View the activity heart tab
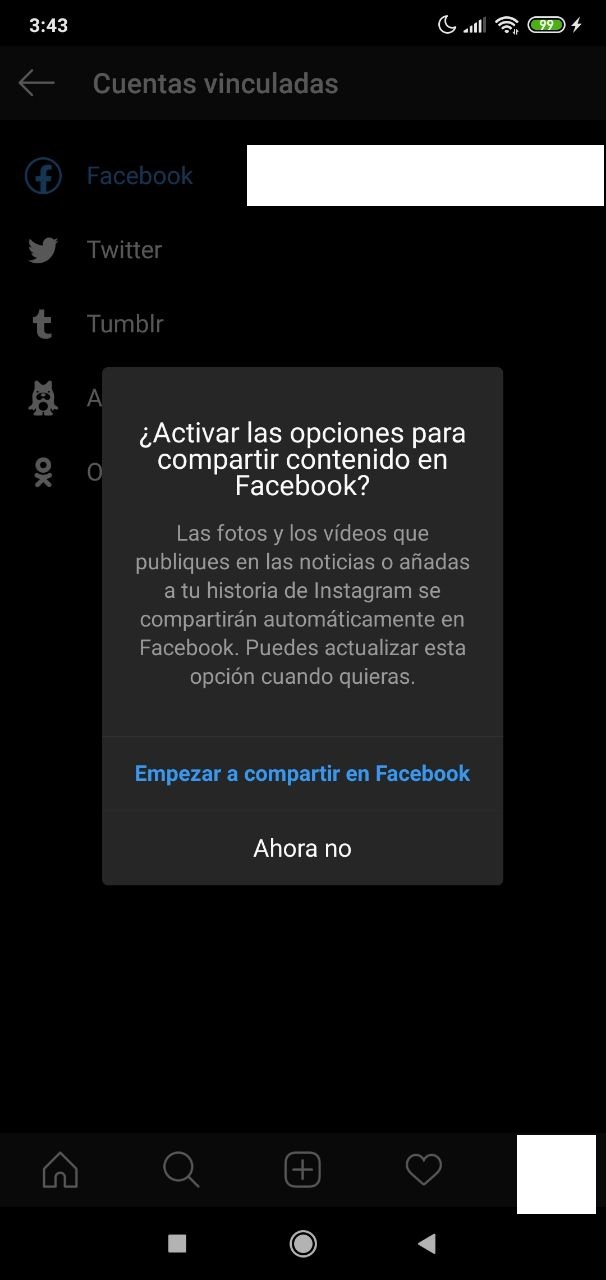Screen dimensions: 606x1280 pyautogui.click(x=423, y=1169)
